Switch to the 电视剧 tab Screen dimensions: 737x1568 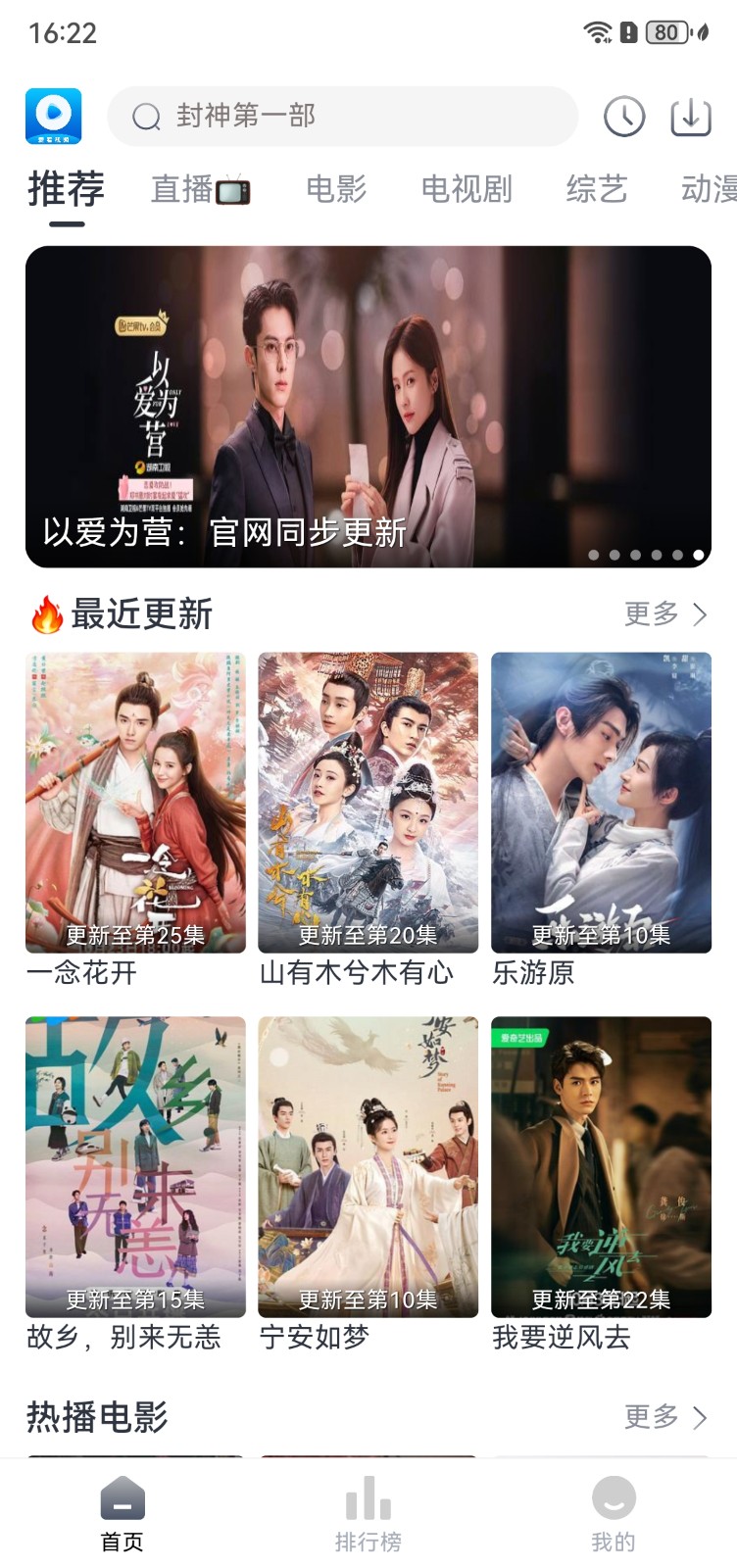(x=467, y=190)
